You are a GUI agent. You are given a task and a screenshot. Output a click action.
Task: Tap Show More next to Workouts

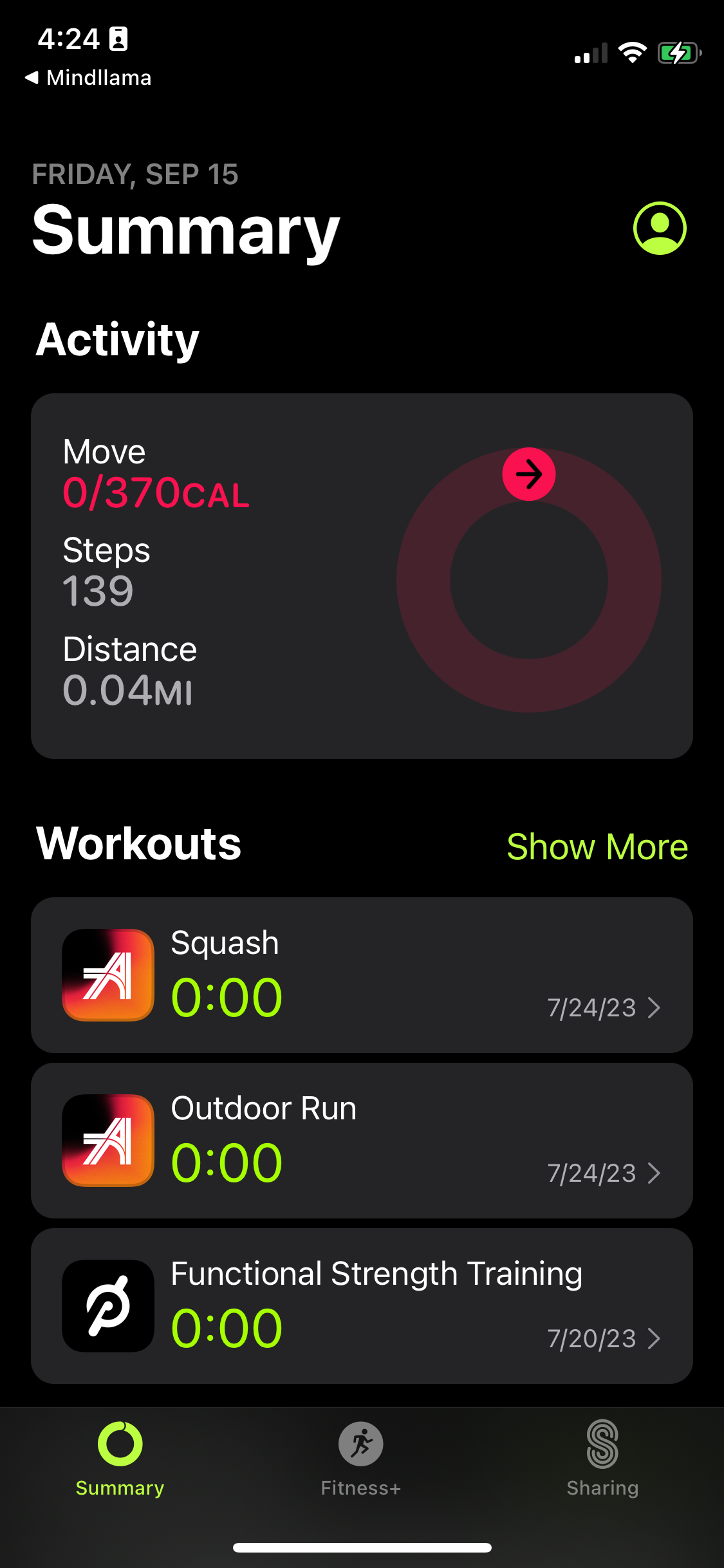pyautogui.click(x=597, y=846)
